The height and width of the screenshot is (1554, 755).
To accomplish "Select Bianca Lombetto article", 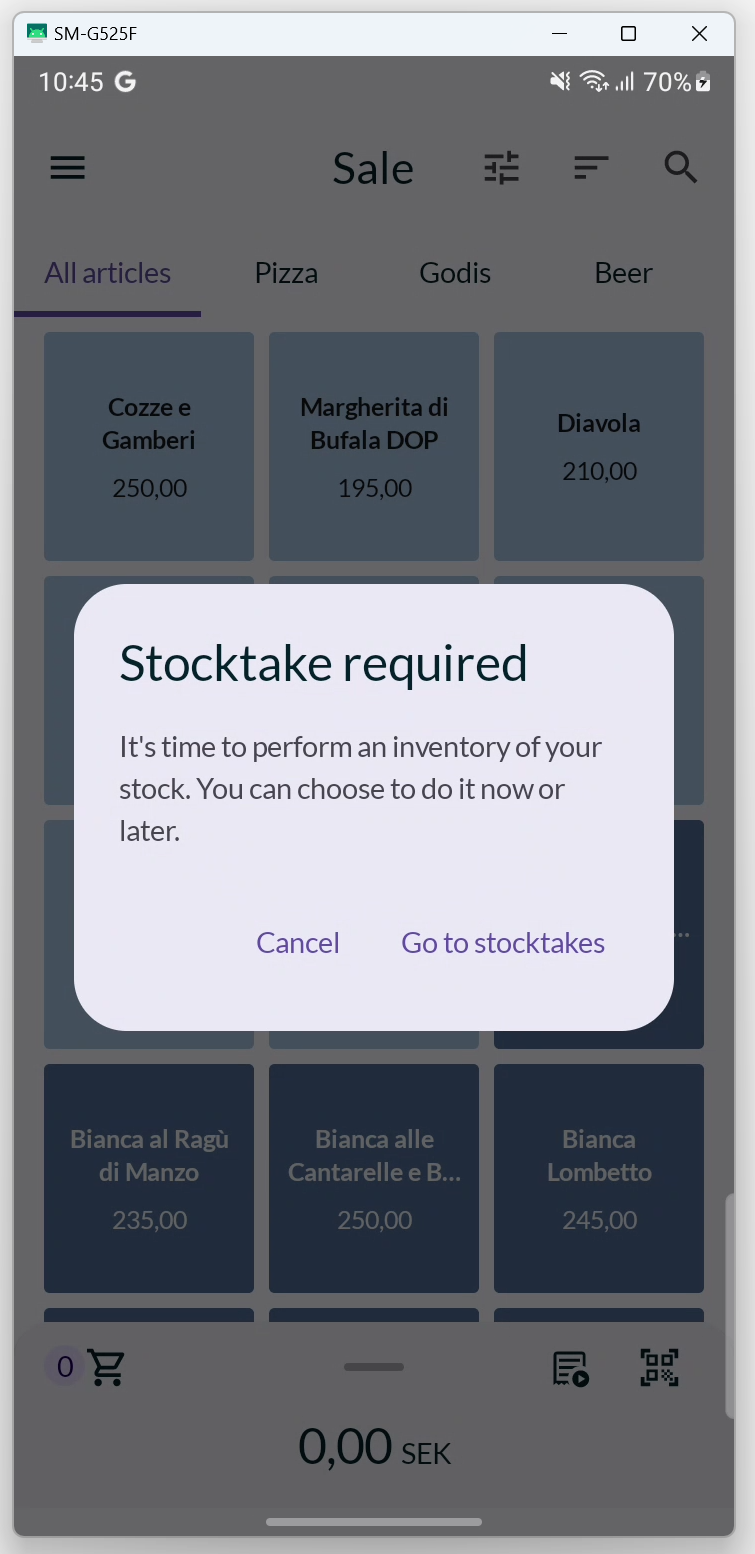I will pyautogui.click(x=599, y=1178).
